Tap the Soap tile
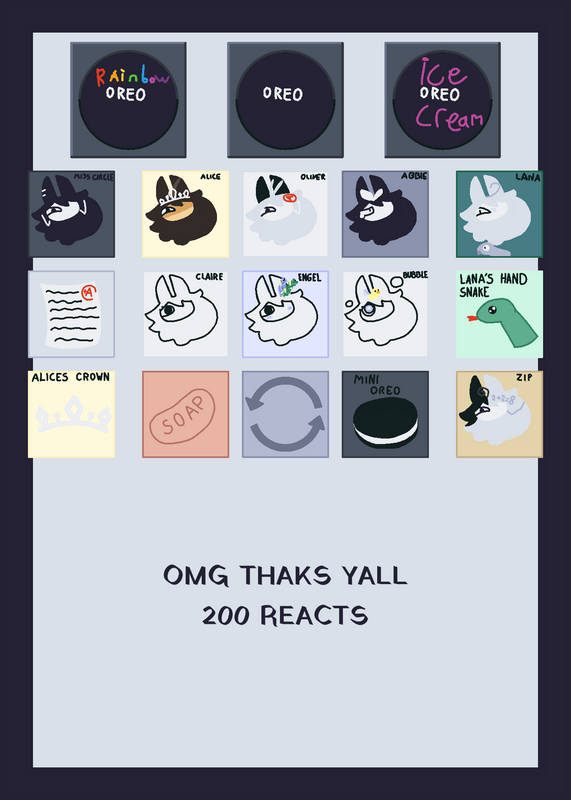The height and width of the screenshot is (800, 571). tap(185, 414)
